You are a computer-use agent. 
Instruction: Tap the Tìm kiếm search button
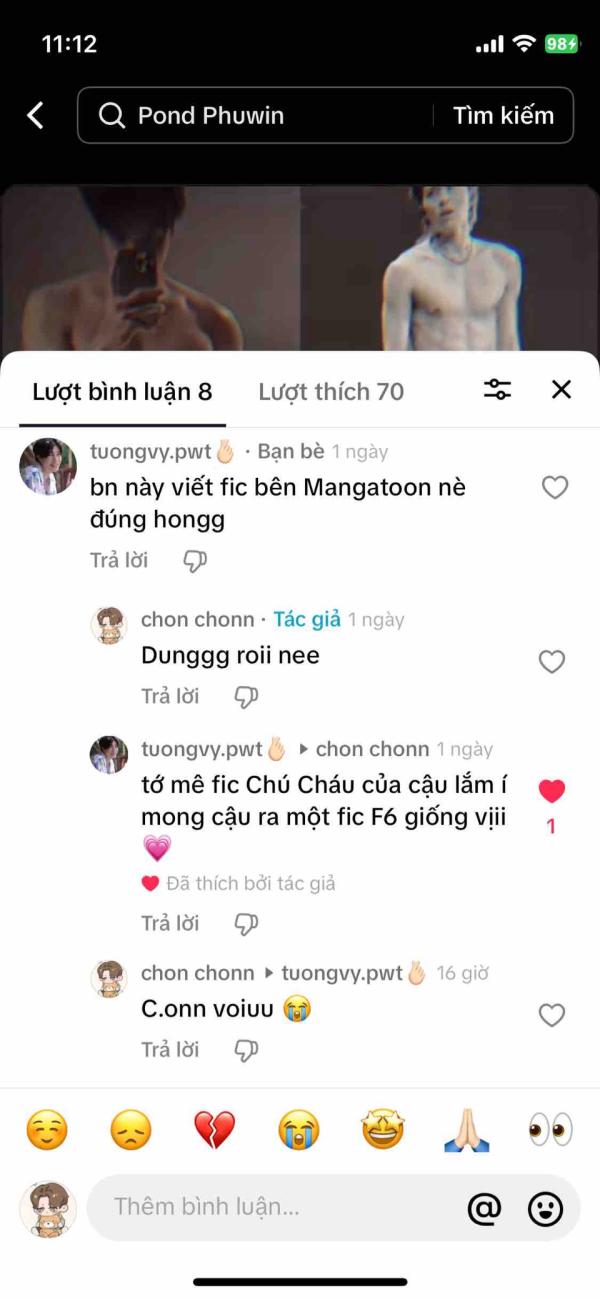click(503, 116)
